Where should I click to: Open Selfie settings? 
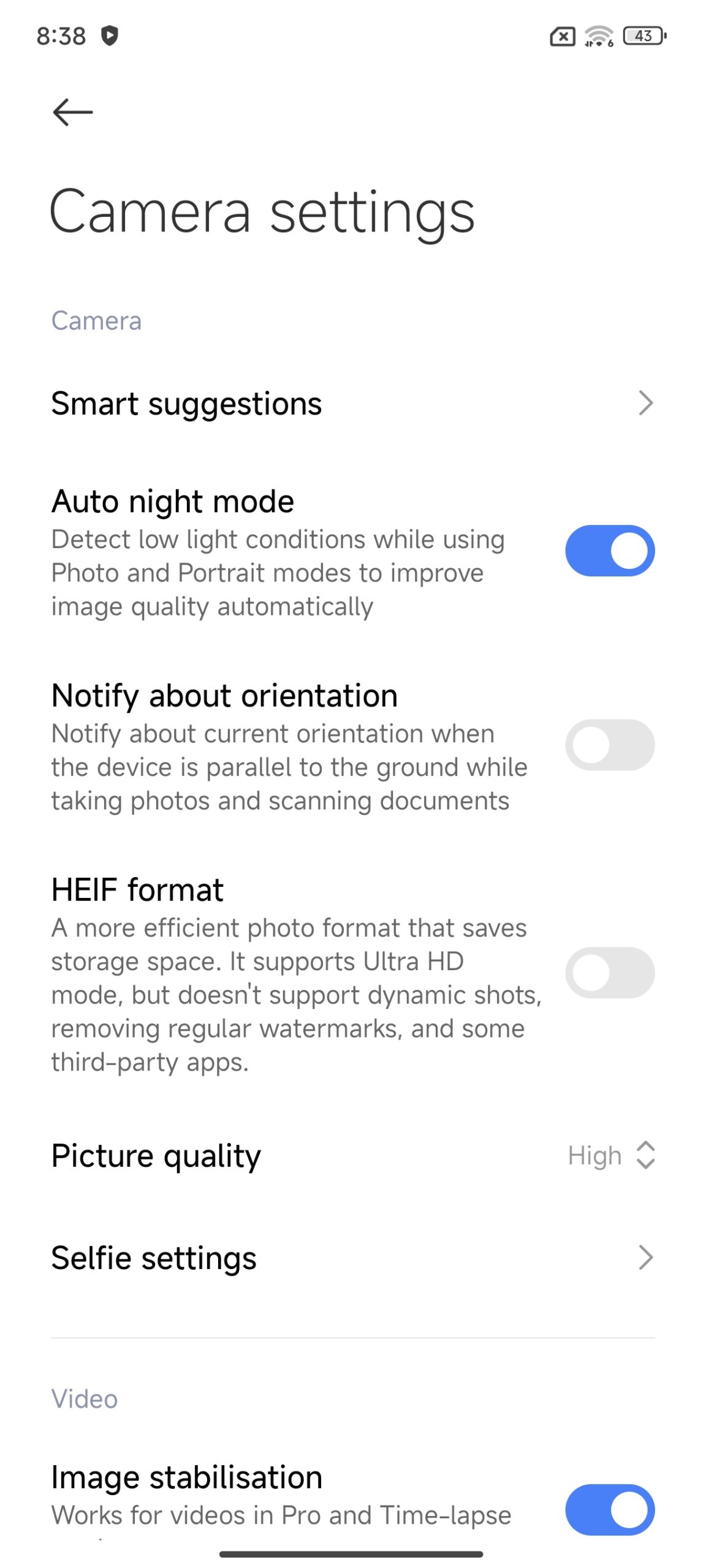(353, 1257)
